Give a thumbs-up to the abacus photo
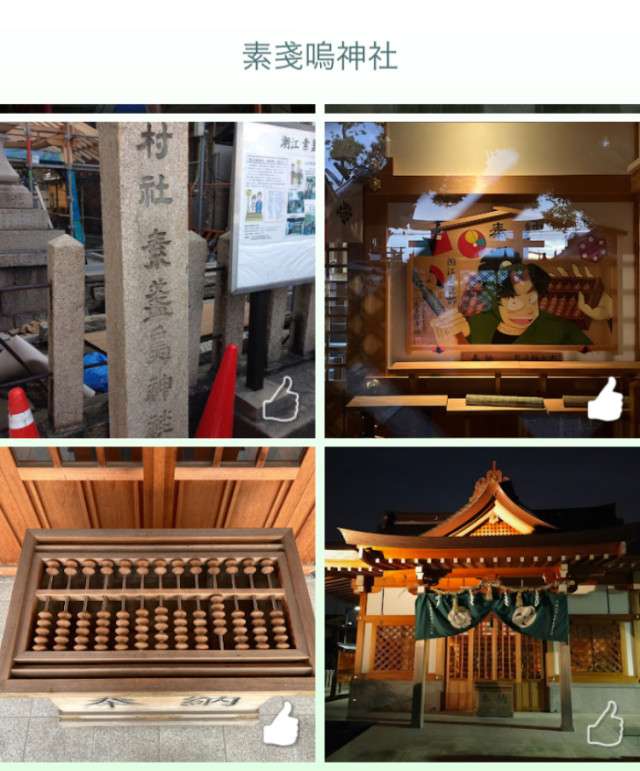This screenshot has width=640, height=771. point(281,725)
